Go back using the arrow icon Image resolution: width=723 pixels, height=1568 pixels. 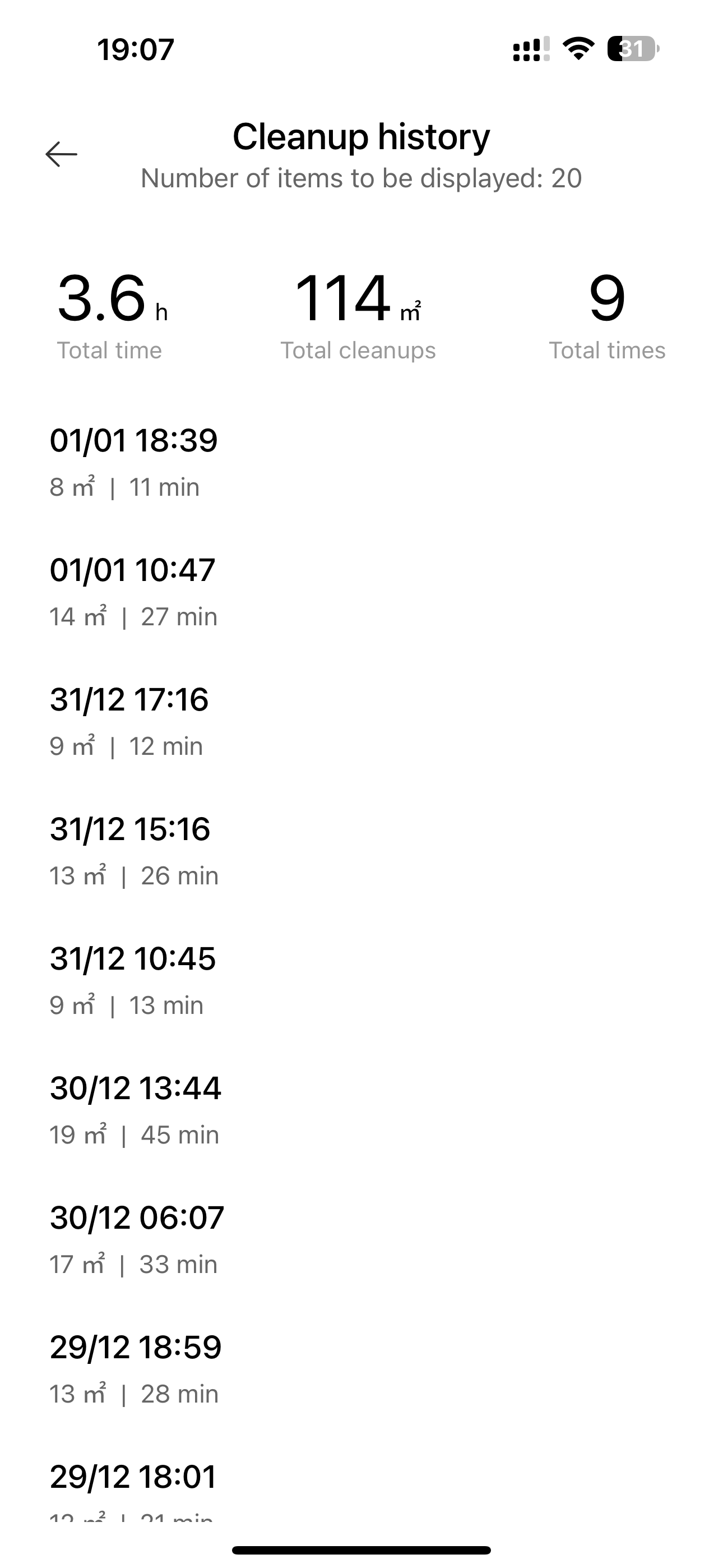click(62, 154)
